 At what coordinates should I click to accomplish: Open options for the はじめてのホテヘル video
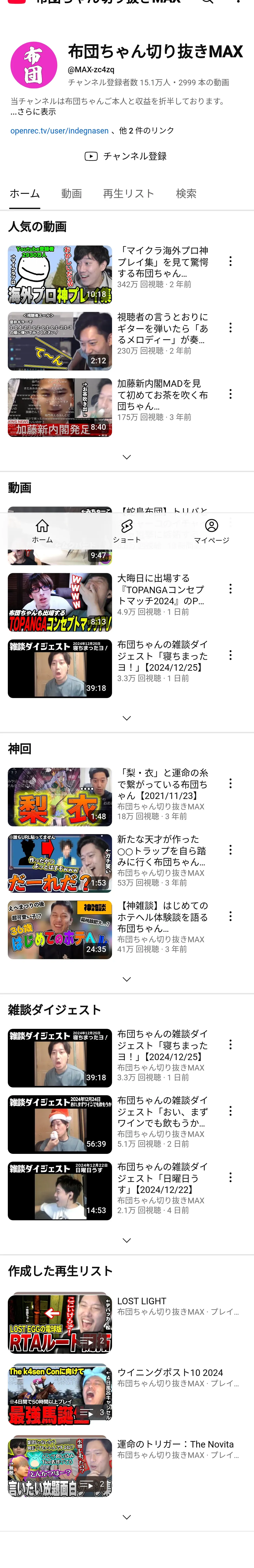(x=230, y=916)
